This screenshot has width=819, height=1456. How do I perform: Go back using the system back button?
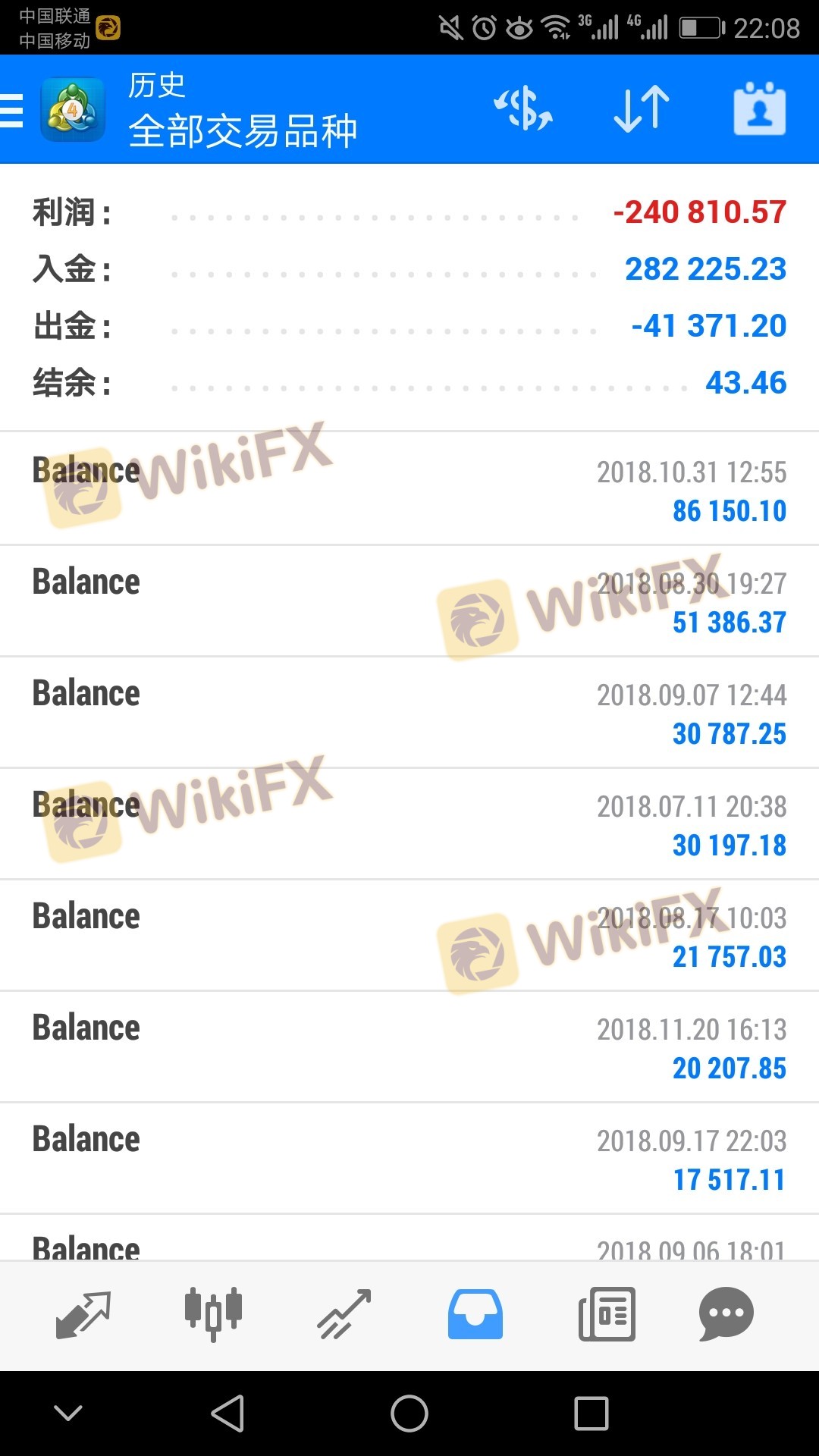click(x=227, y=1414)
